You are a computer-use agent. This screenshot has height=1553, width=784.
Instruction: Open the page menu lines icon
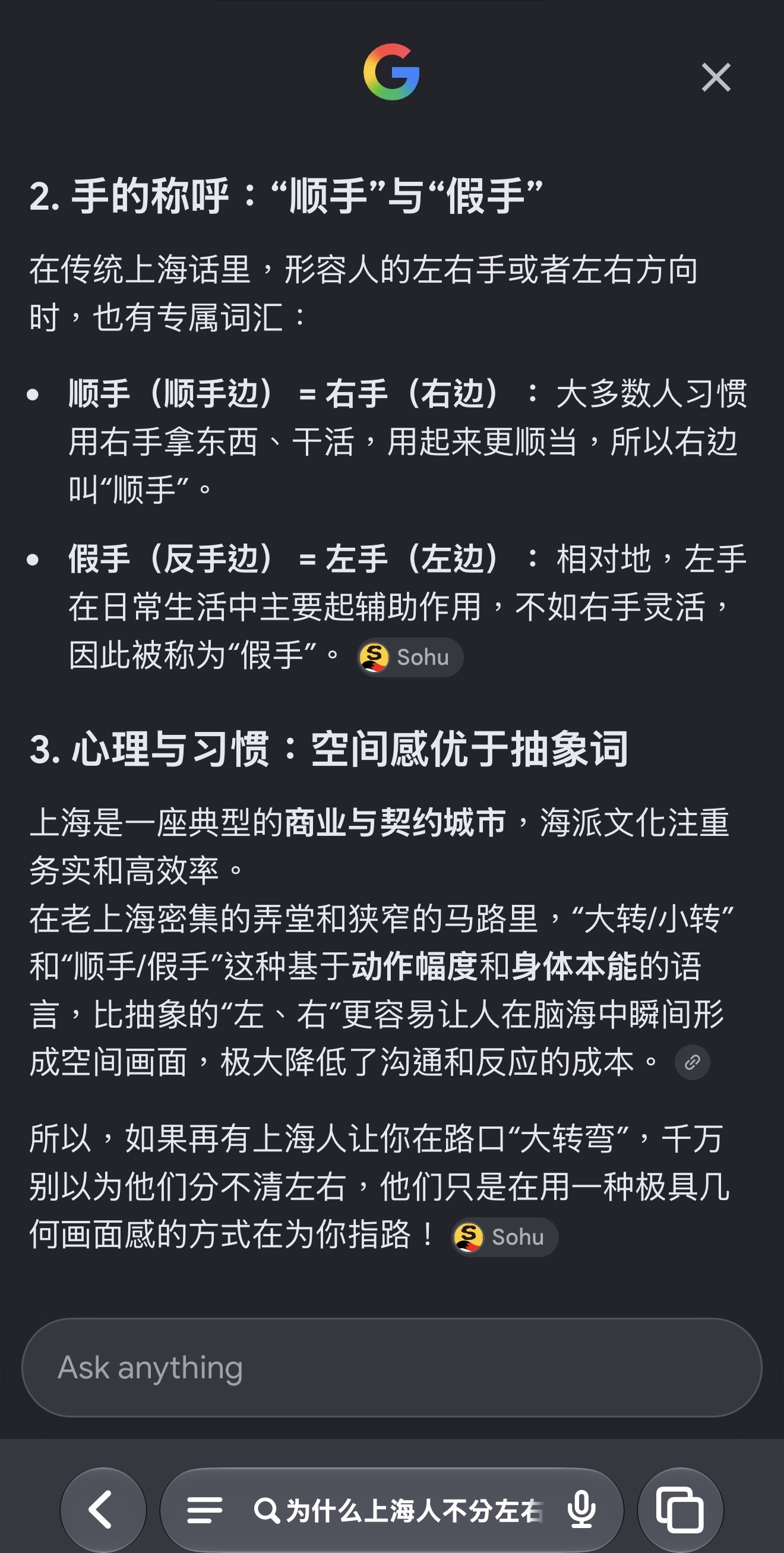205,1510
